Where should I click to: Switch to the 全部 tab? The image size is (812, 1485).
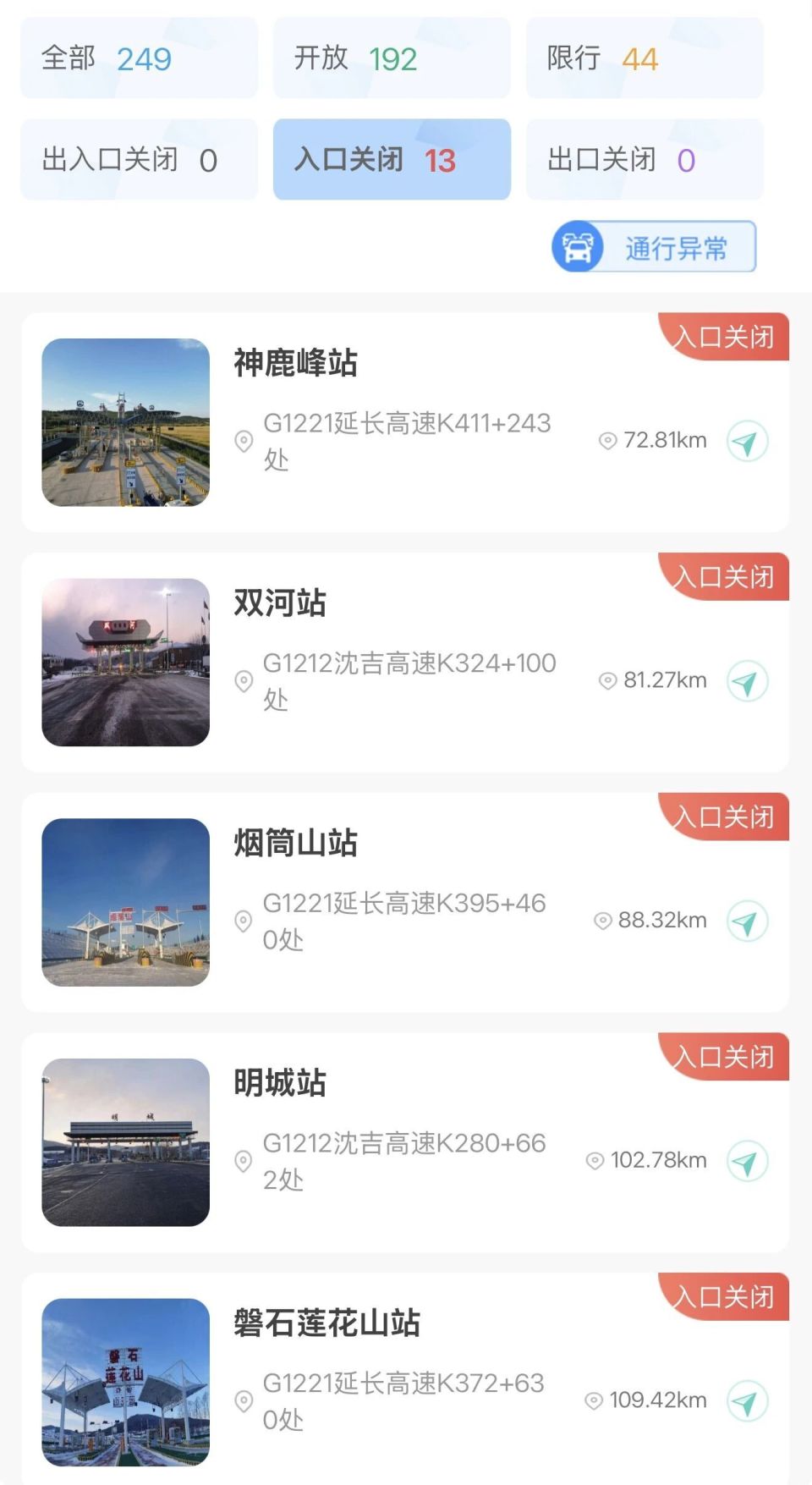(138, 58)
